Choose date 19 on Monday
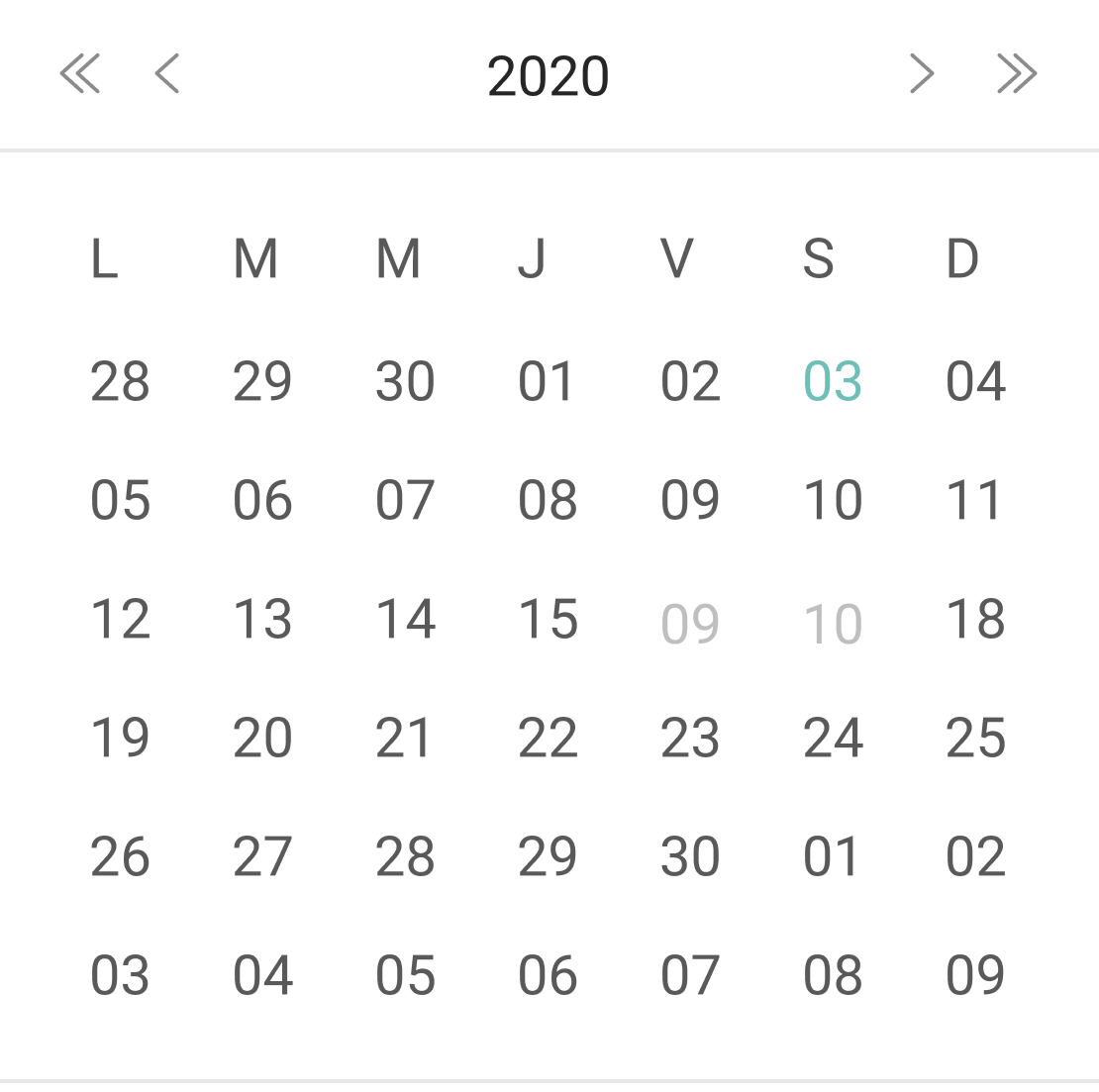Screen dimensions: 1099x1092 click(x=120, y=739)
